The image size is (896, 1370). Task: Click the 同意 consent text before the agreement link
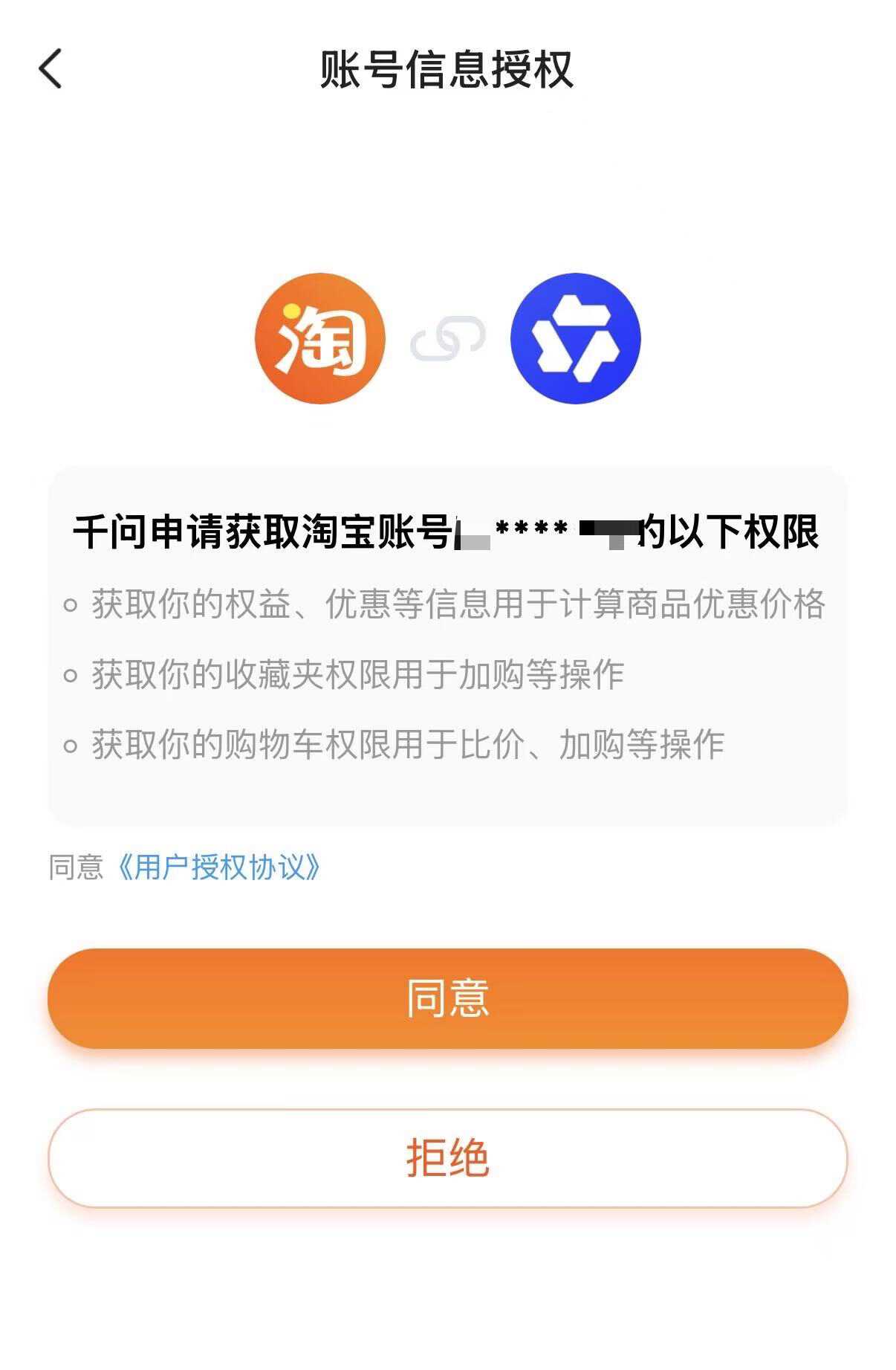77,866
